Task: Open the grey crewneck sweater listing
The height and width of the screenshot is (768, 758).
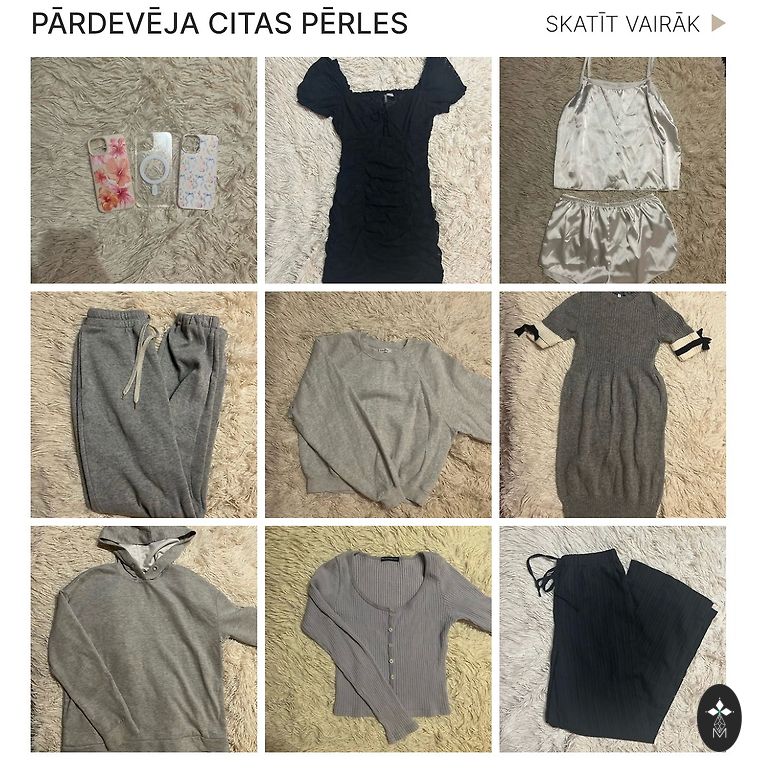Action: pos(378,404)
